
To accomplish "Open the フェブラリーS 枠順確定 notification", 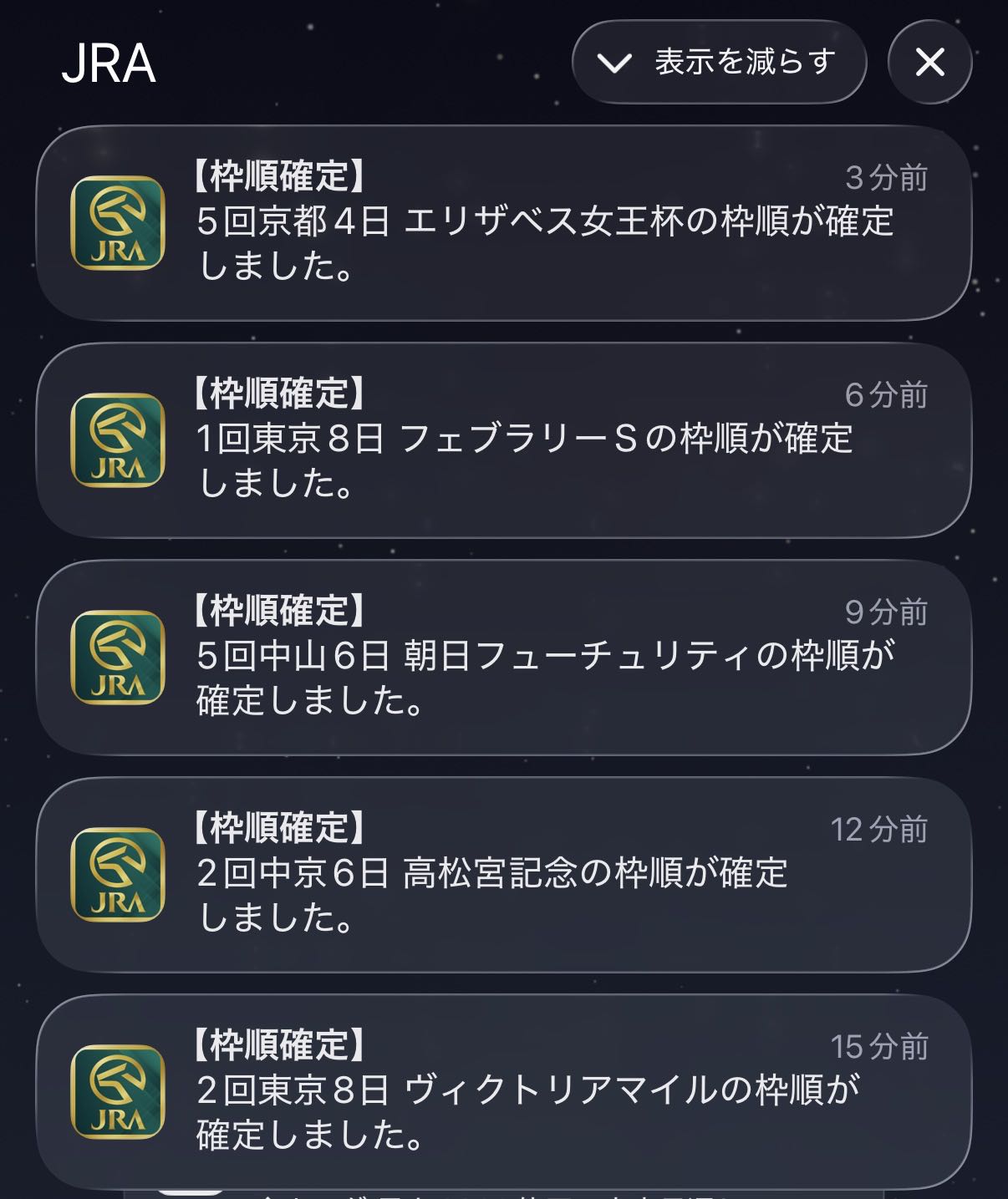I will pyautogui.click(x=503, y=440).
